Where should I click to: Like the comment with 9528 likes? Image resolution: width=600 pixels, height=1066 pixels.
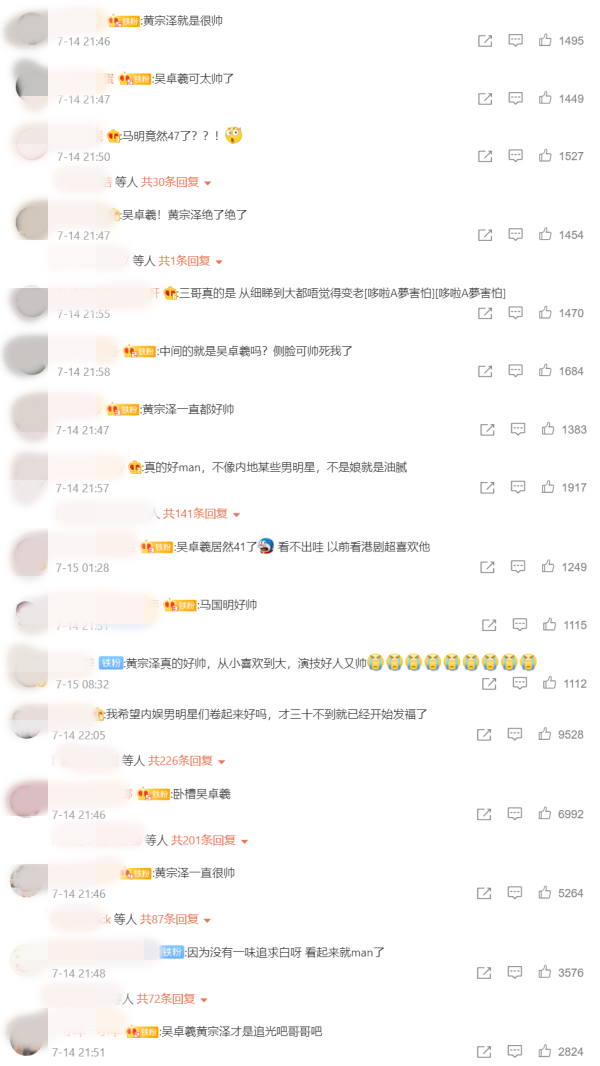click(545, 734)
